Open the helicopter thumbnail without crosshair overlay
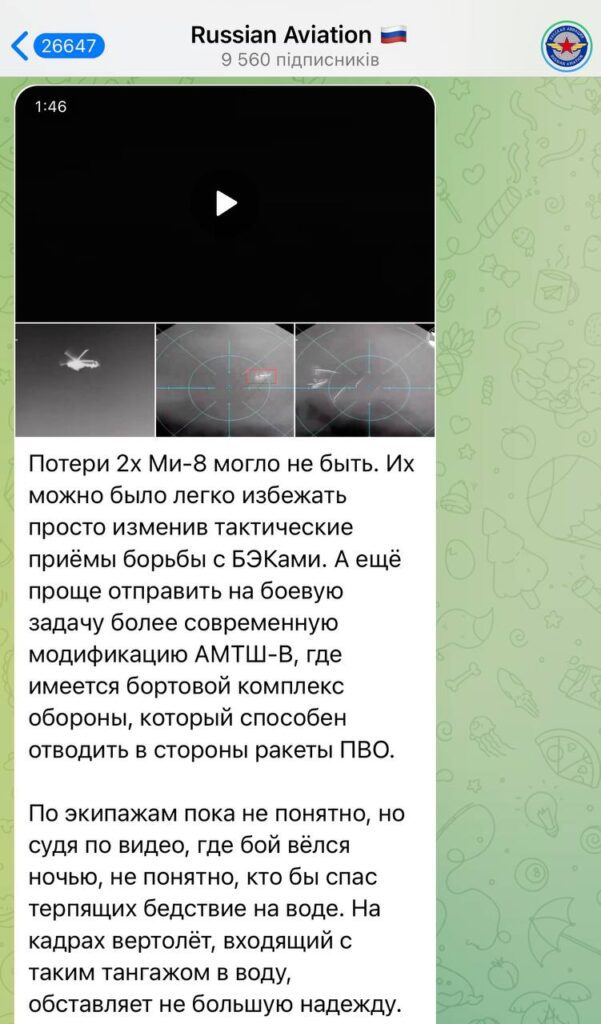The image size is (601, 1024). 85,380
